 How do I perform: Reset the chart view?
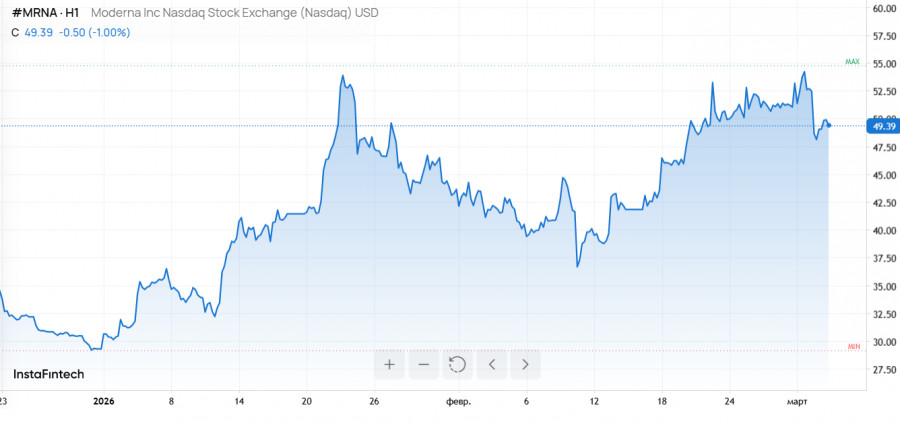(458, 364)
